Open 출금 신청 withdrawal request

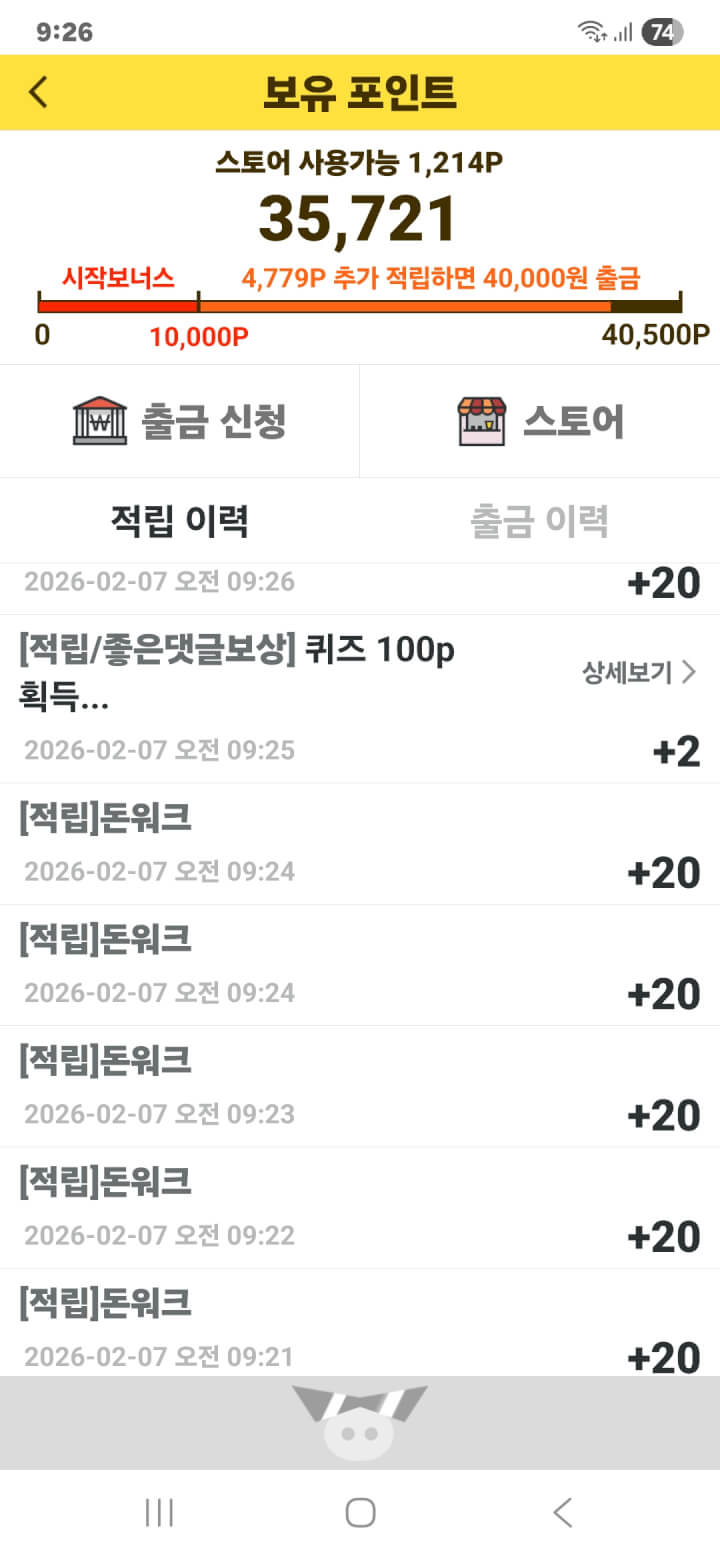click(x=180, y=421)
